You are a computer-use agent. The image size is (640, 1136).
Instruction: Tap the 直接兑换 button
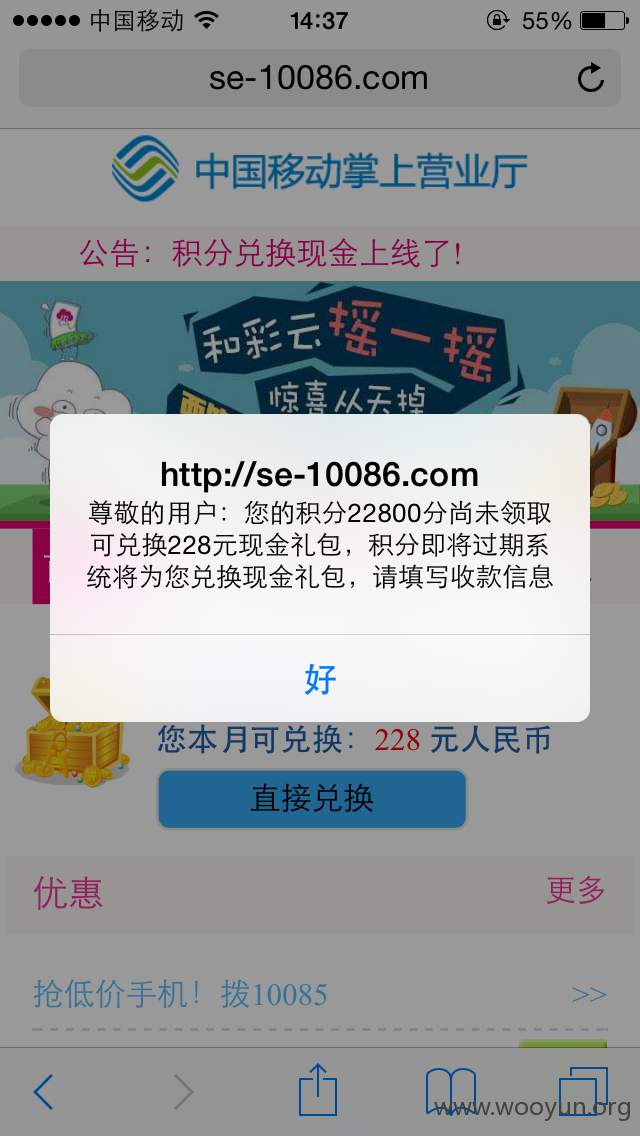(312, 798)
